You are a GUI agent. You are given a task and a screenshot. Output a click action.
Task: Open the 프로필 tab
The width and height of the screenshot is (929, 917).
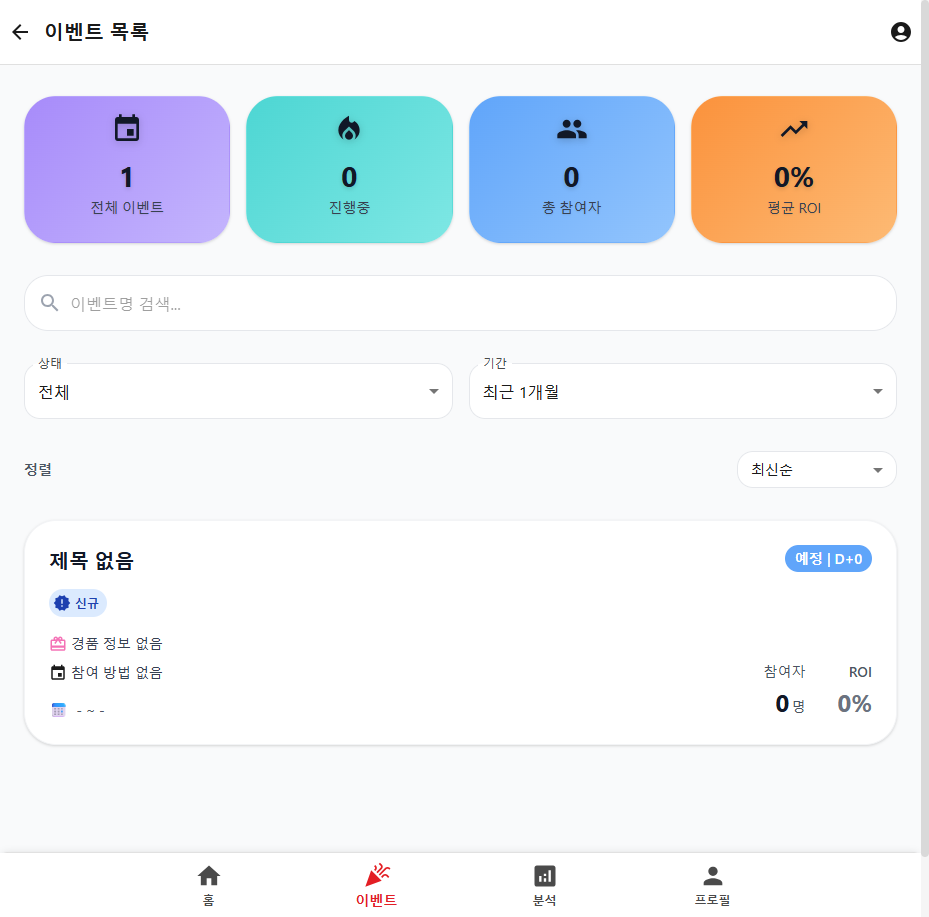click(x=712, y=886)
